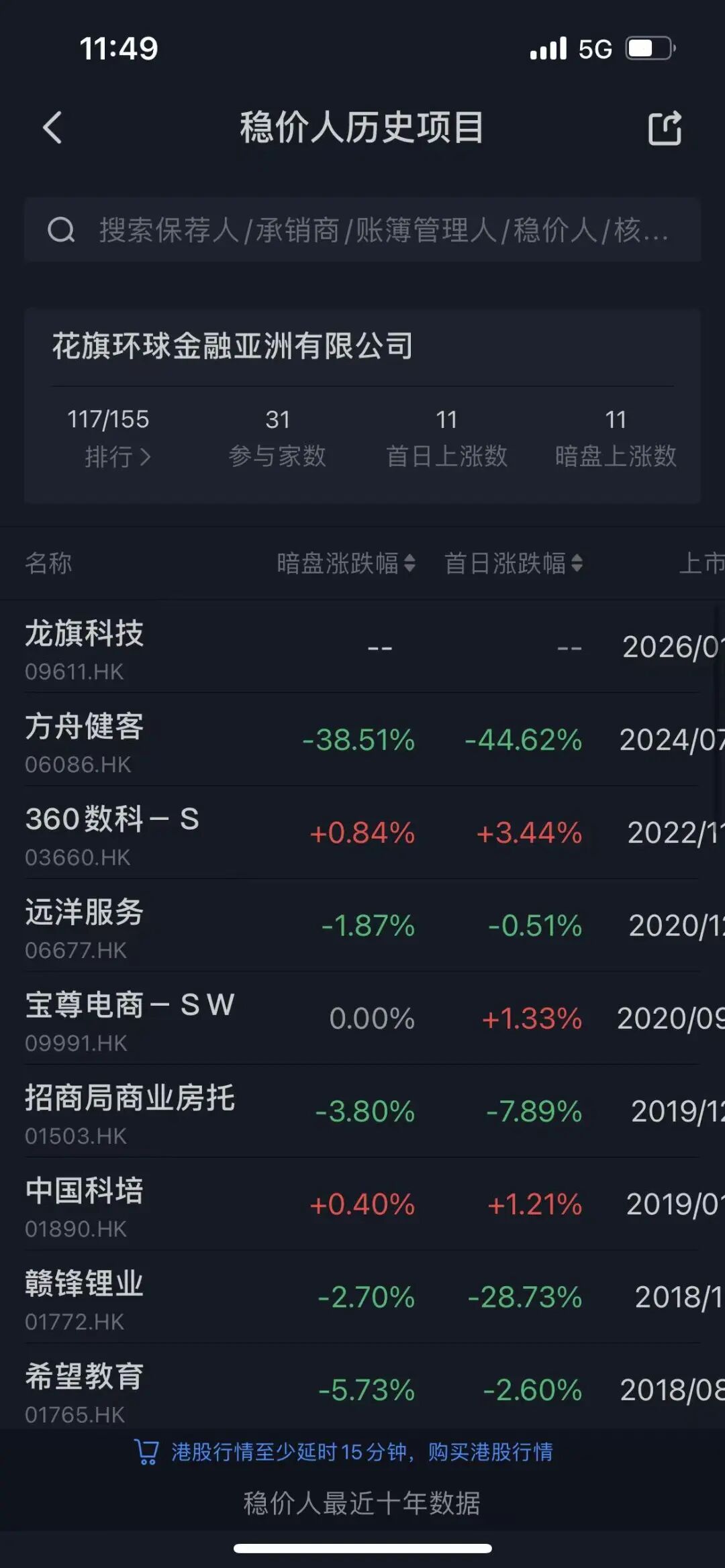Tap the 稳价人历史项目 title
This screenshot has height=1568, width=725.
coord(362,127)
